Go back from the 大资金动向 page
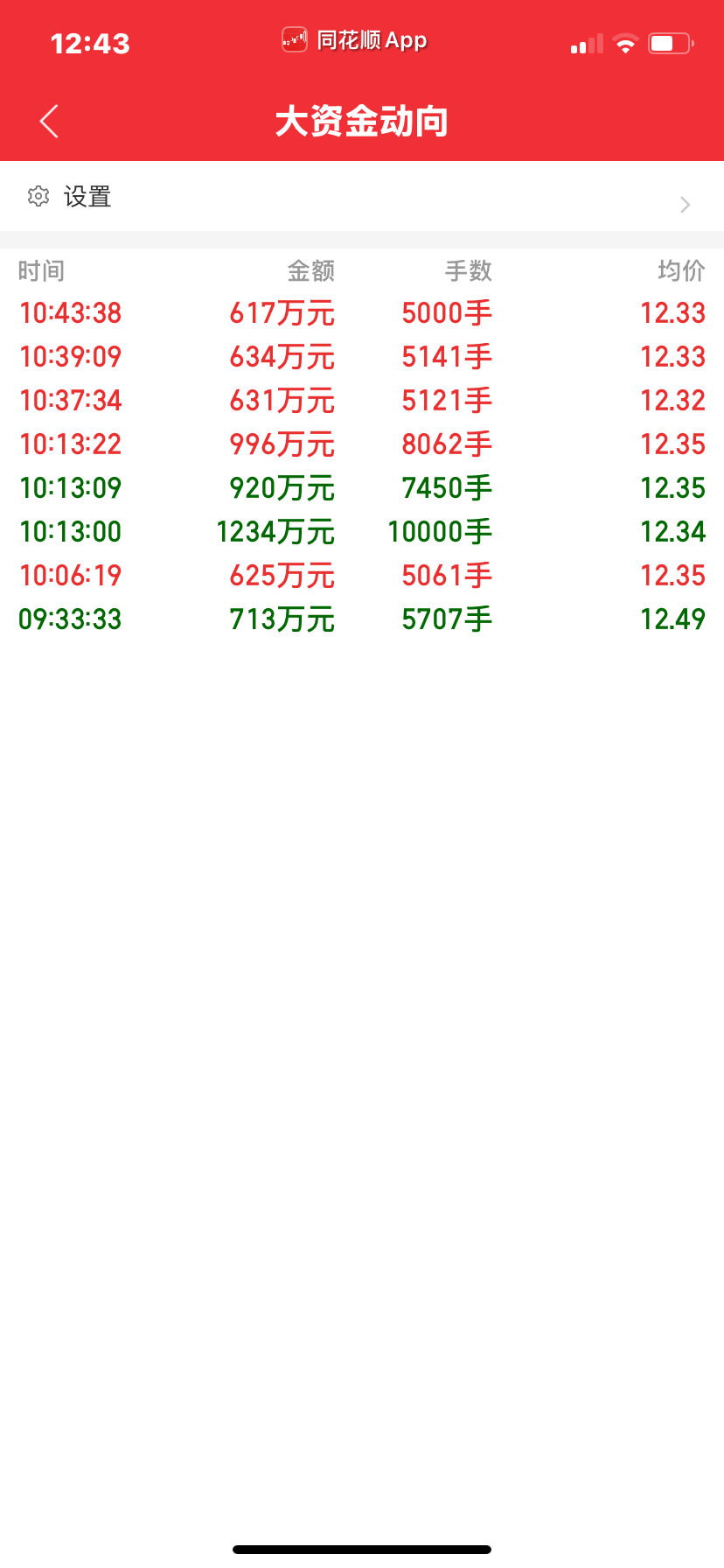This screenshot has width=724, height=1568. pos(49,122)
